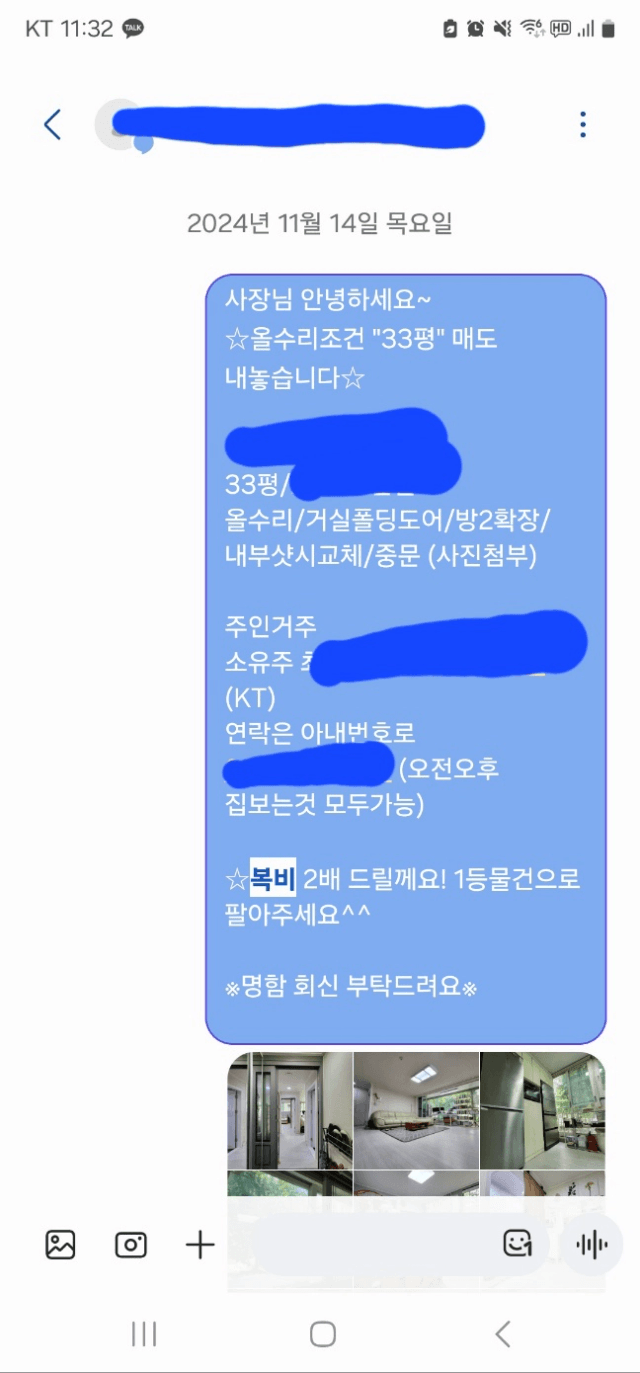The image size is (640, 1373).
Task: Open the gallery picker icon
Action: pyautogui.click(x=61, y=1245)
